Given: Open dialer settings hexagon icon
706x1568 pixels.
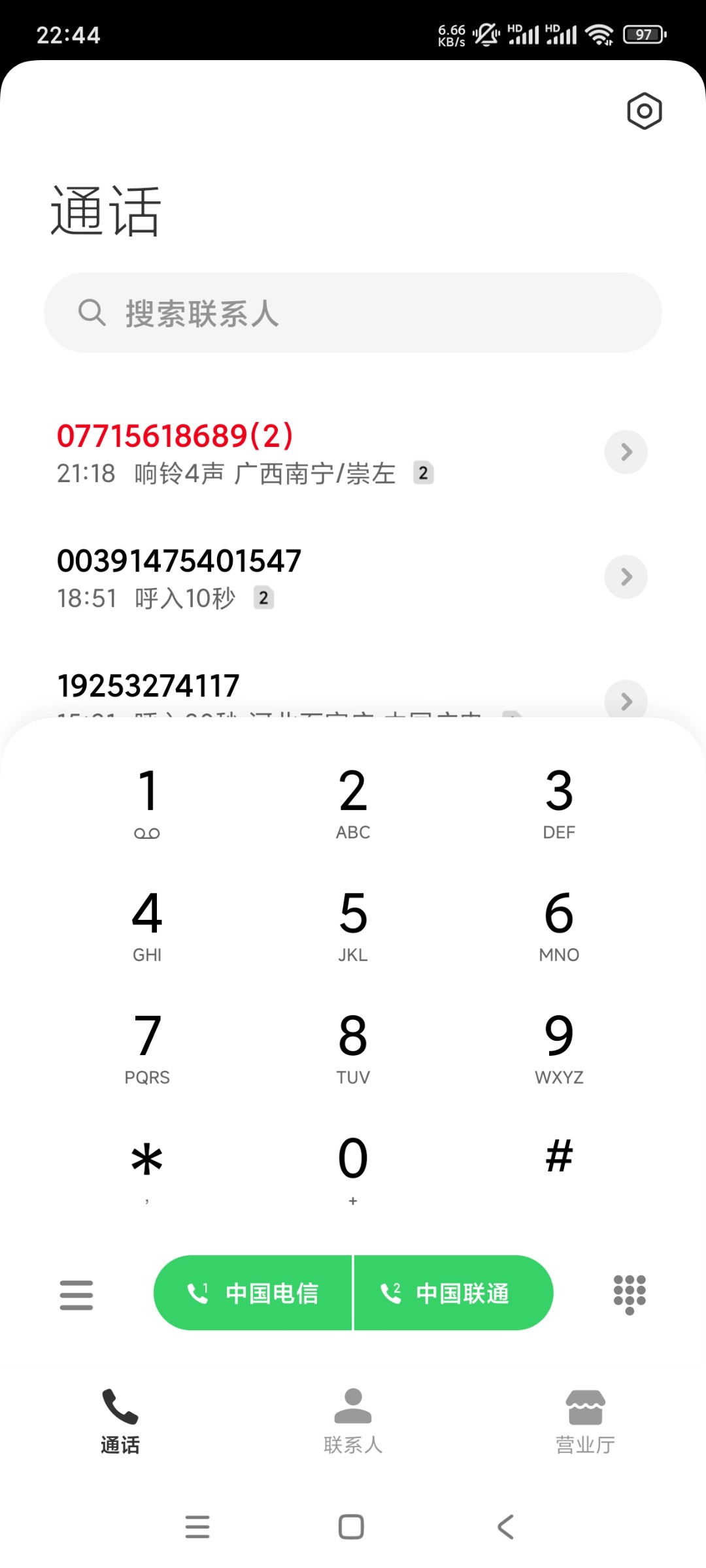Looking at the screenshot, I should coord(644,111).
